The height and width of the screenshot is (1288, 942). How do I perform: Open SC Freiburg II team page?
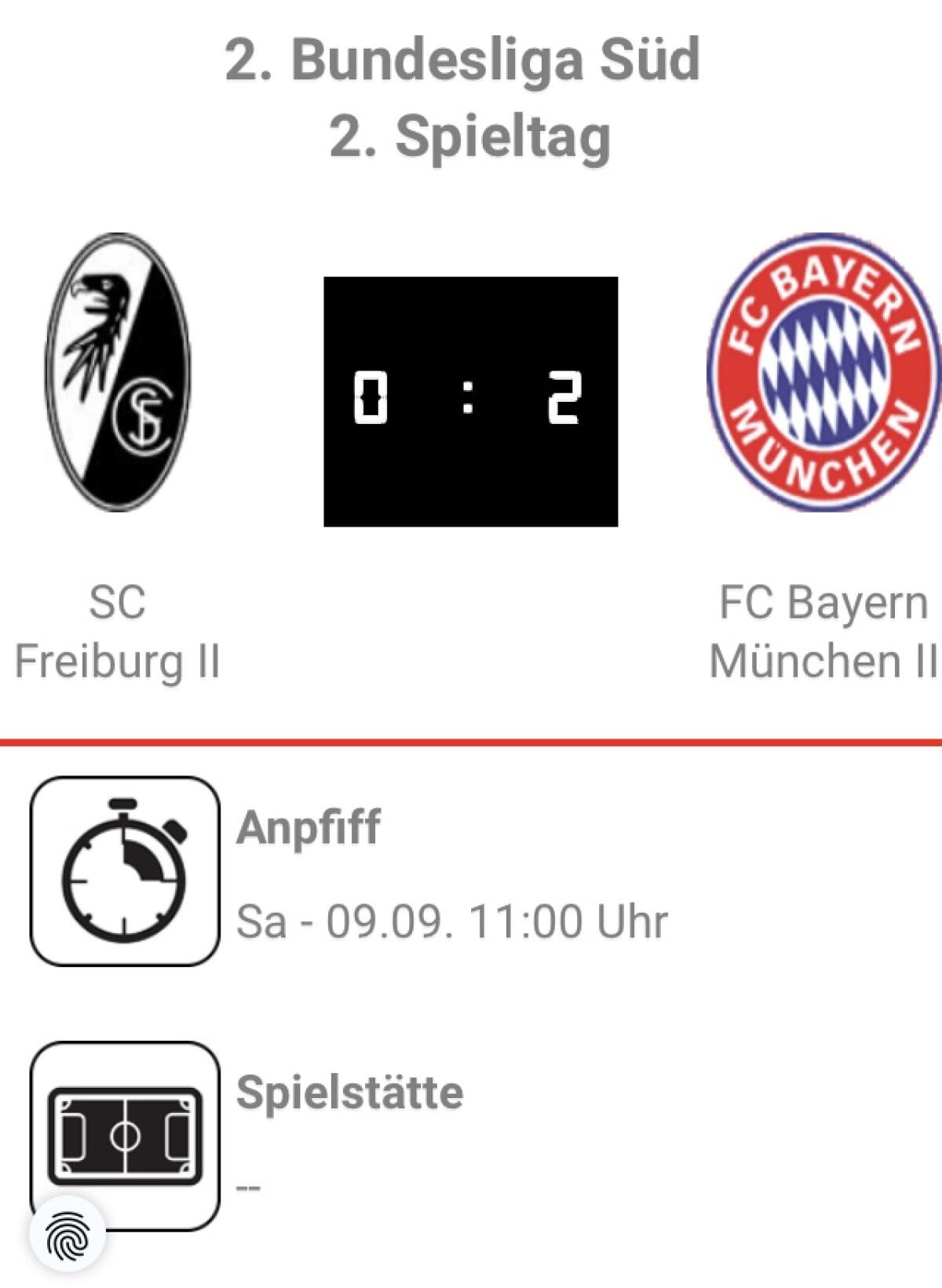(x=118, y=372)
